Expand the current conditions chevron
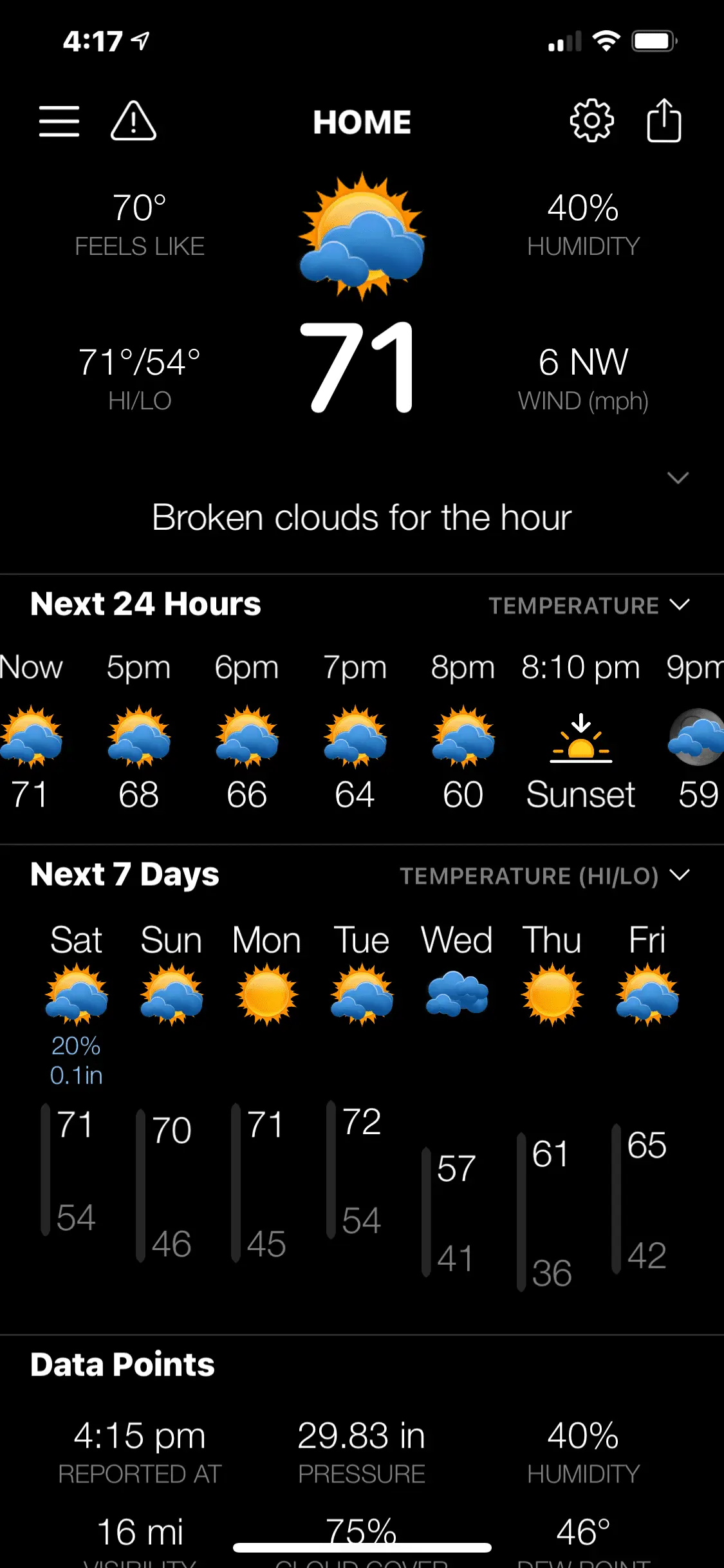724x1568 pixels. point(678,478)
